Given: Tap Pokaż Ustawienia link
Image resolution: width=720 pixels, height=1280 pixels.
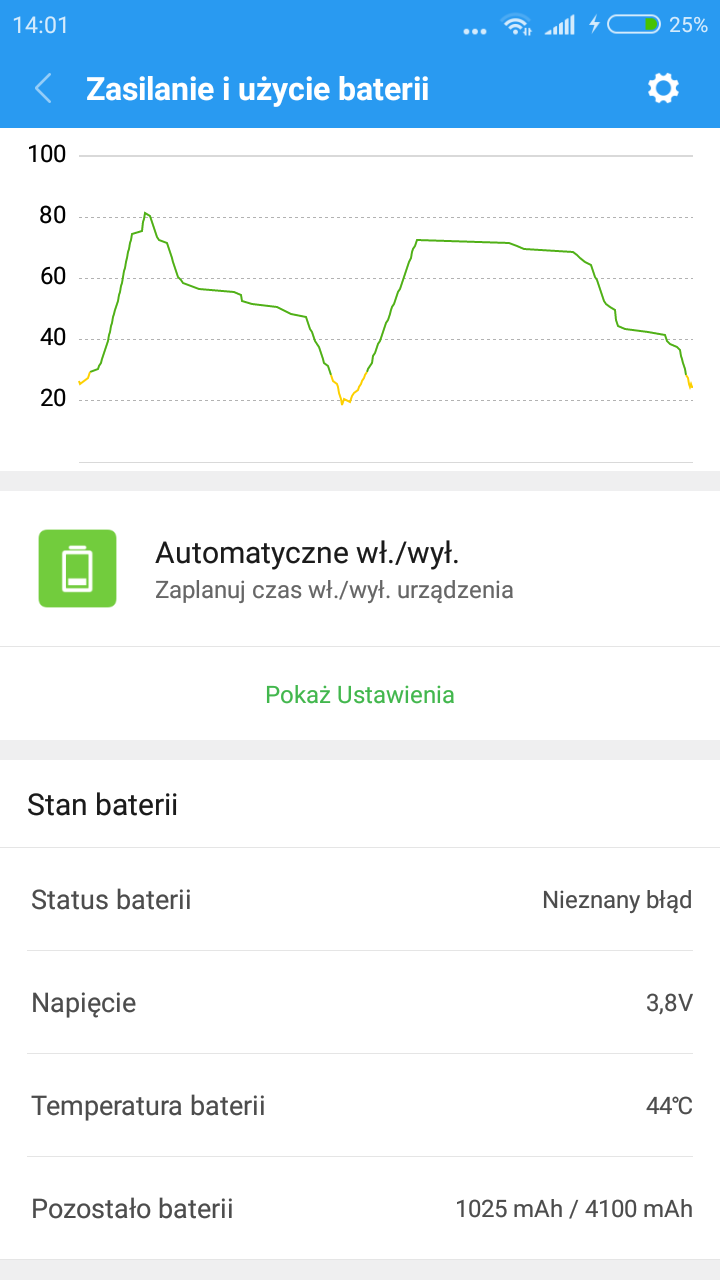Looking at the screenshot, I should [360, 695].
